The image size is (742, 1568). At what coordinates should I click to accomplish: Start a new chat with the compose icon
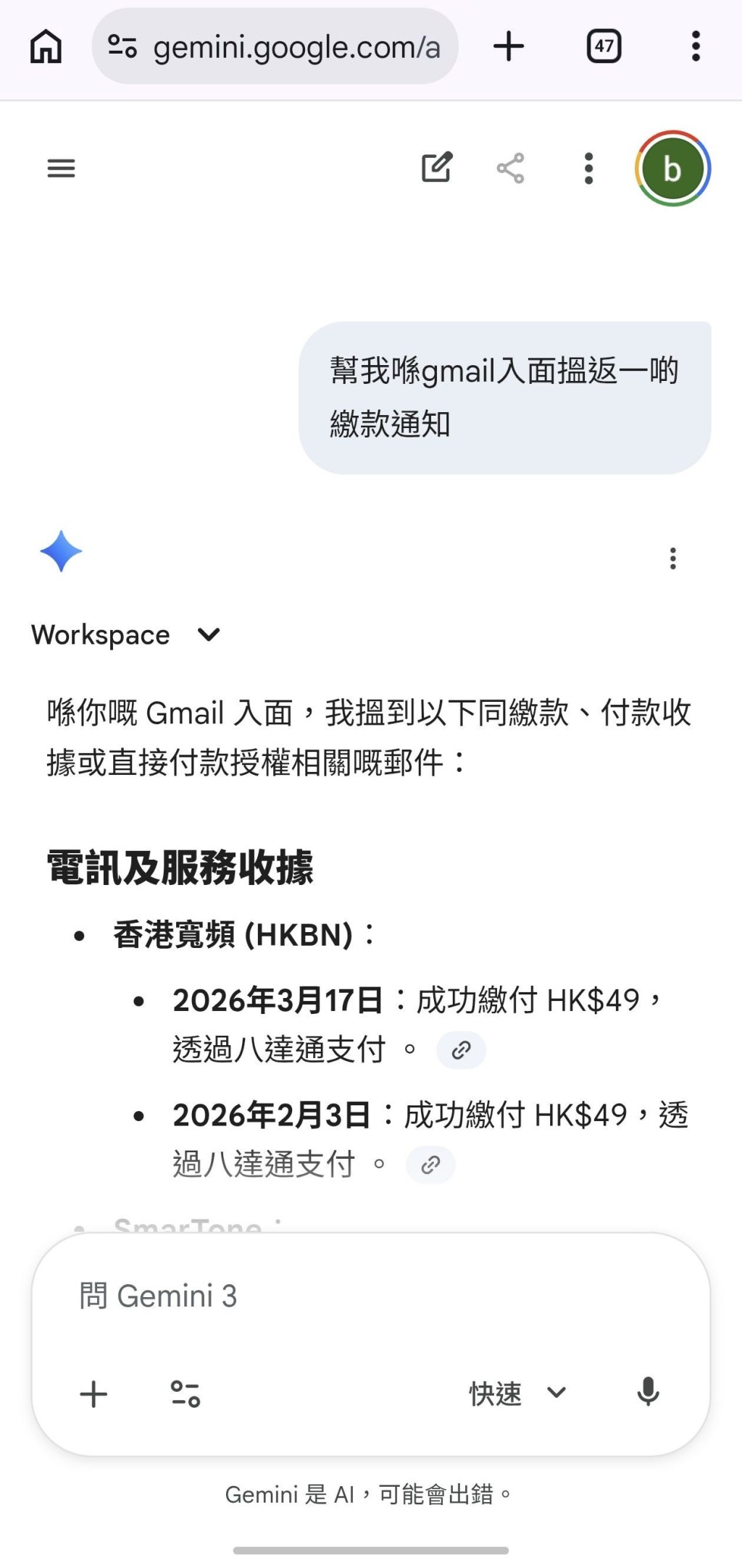(438, 169)
